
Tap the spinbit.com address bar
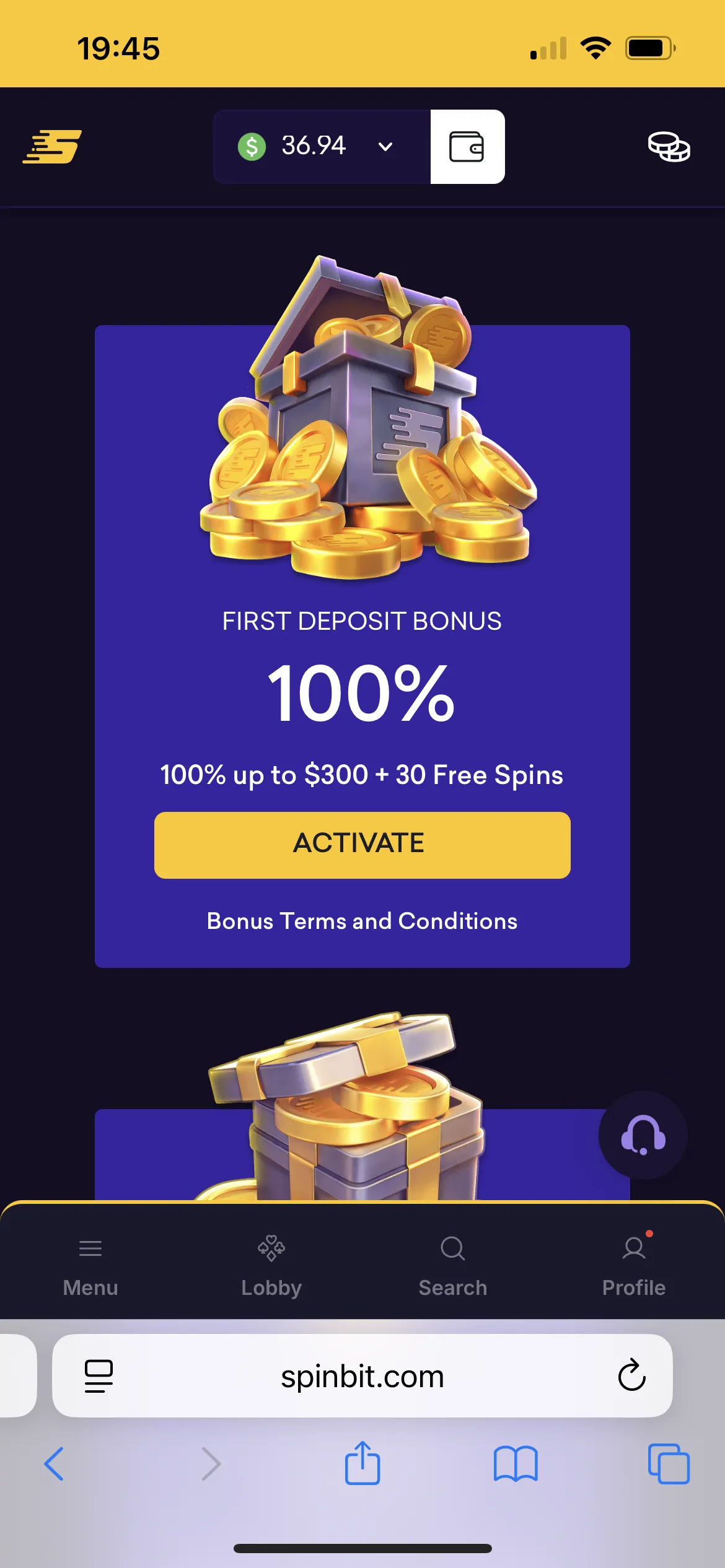[362, 1377]
